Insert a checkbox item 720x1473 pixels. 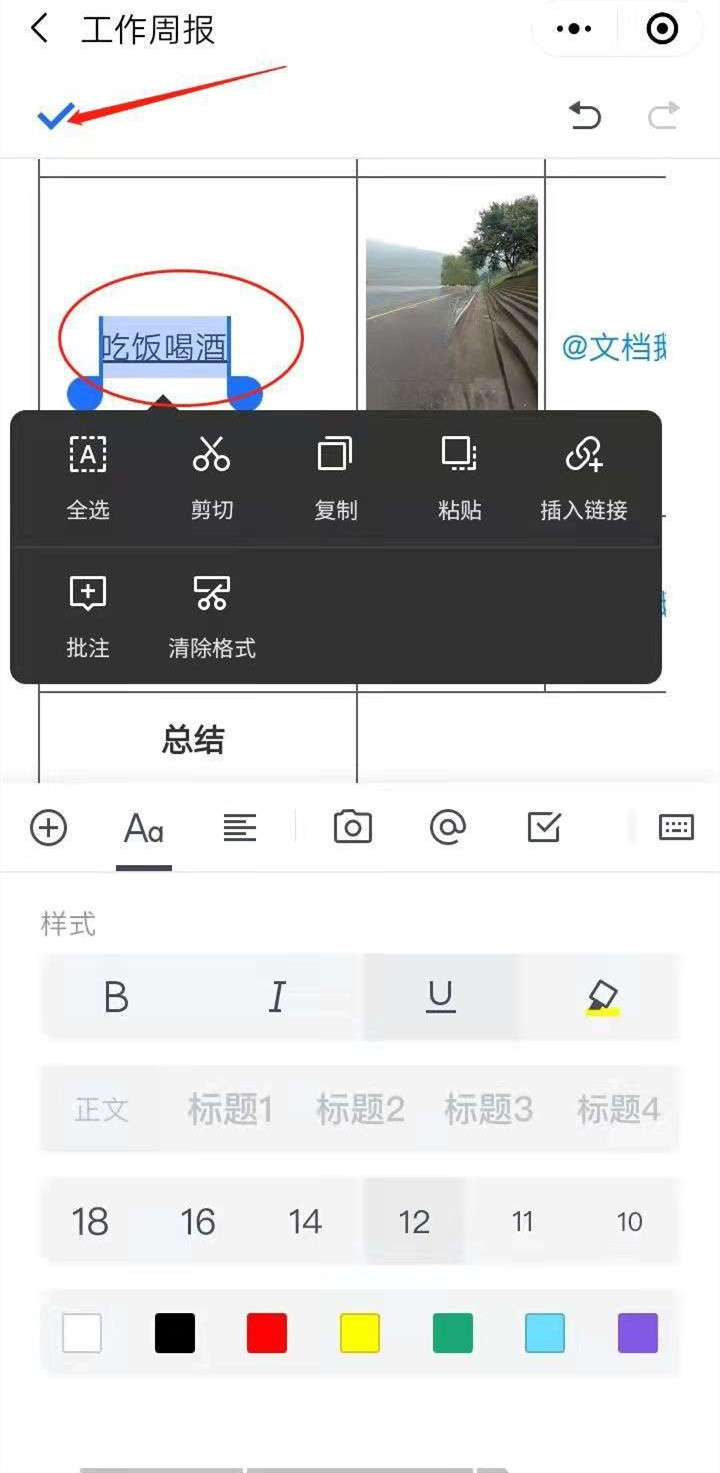coord(544,828)
